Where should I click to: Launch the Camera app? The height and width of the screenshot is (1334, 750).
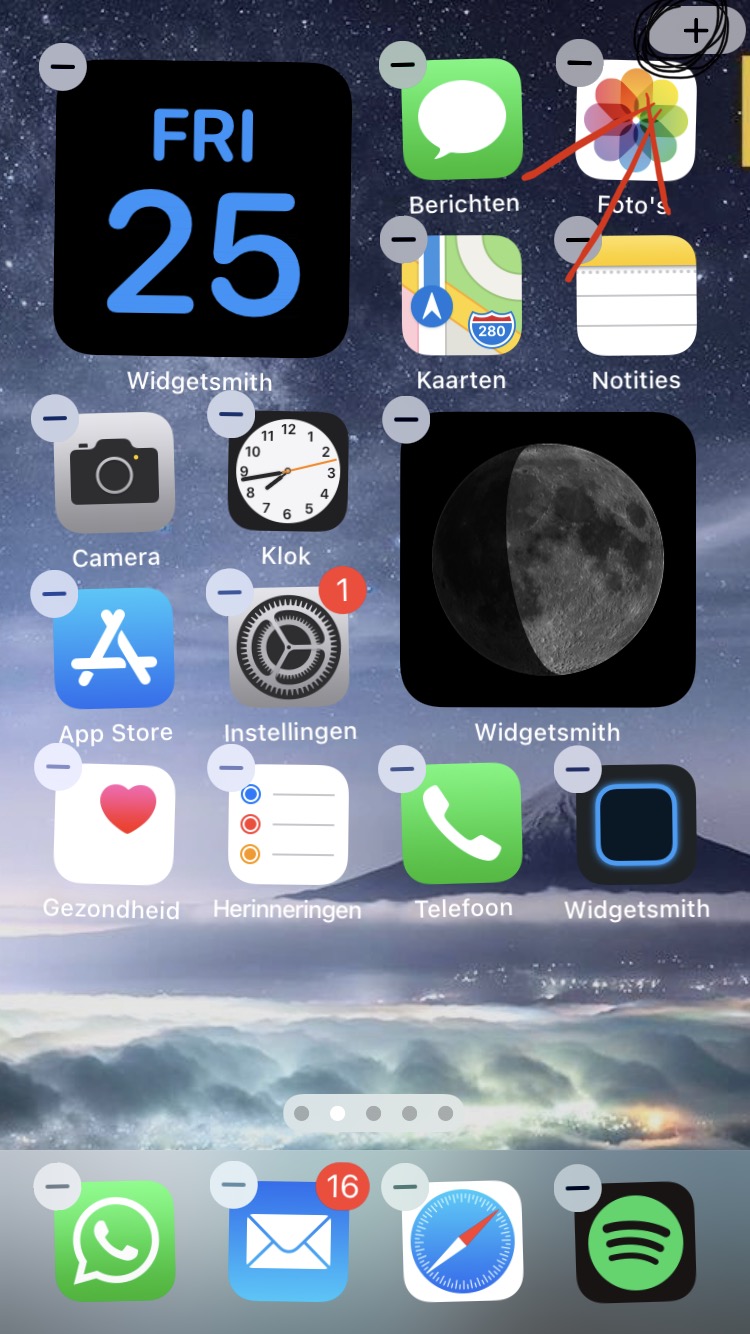tap(114, 472)
